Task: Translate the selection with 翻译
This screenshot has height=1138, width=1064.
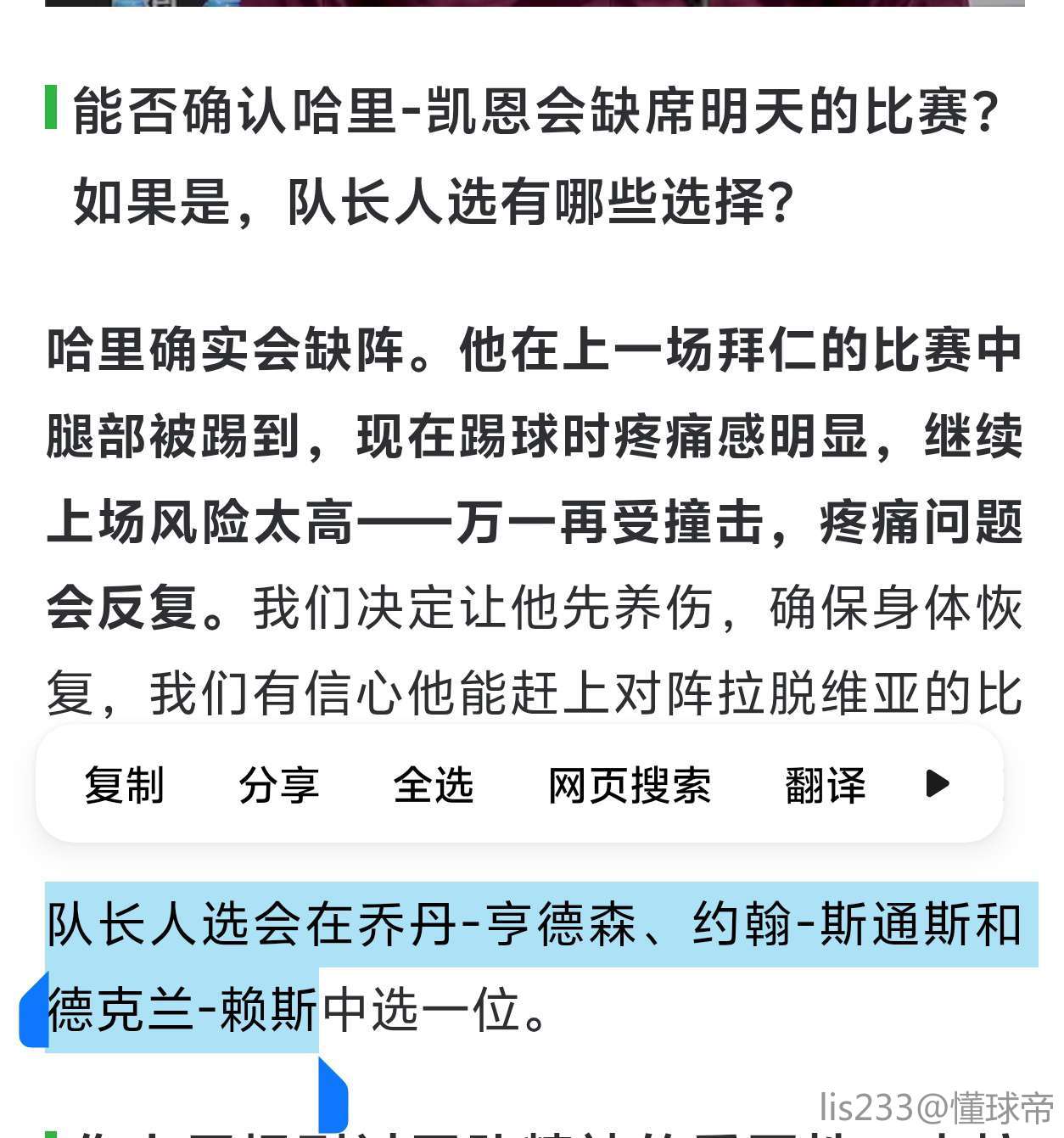Action: 825,784
